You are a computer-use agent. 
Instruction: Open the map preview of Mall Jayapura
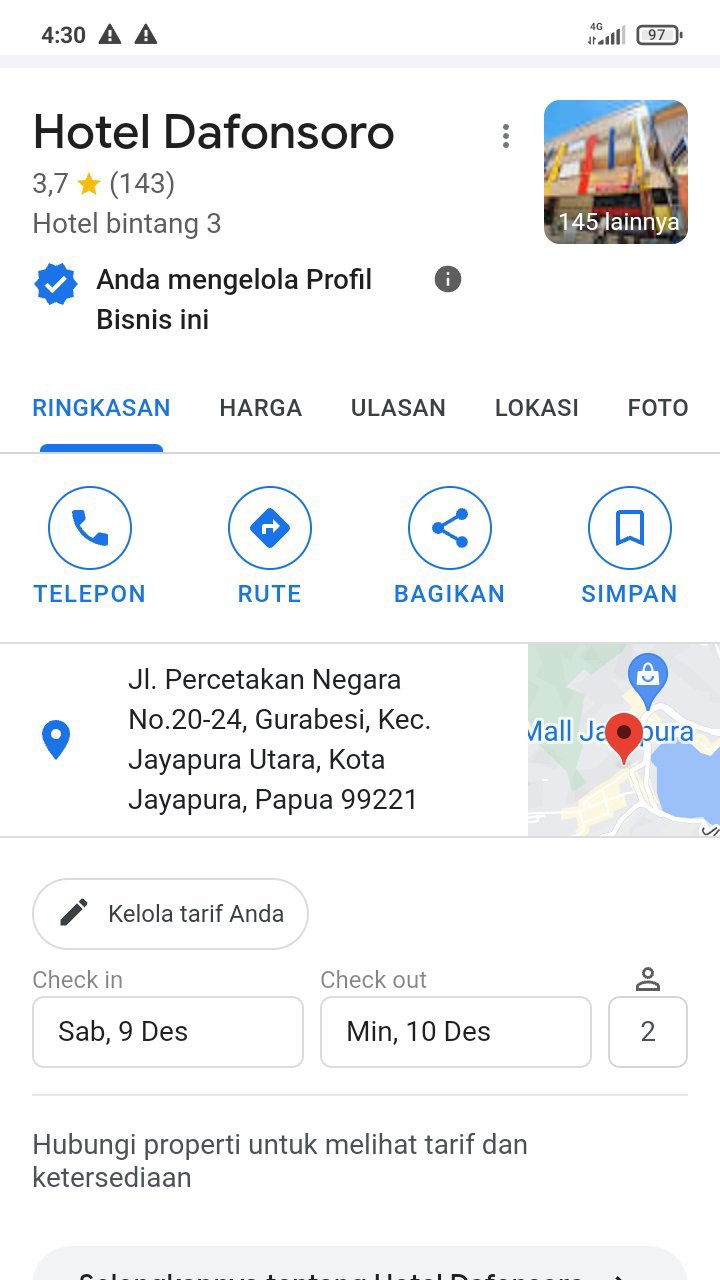pos(623,740)
